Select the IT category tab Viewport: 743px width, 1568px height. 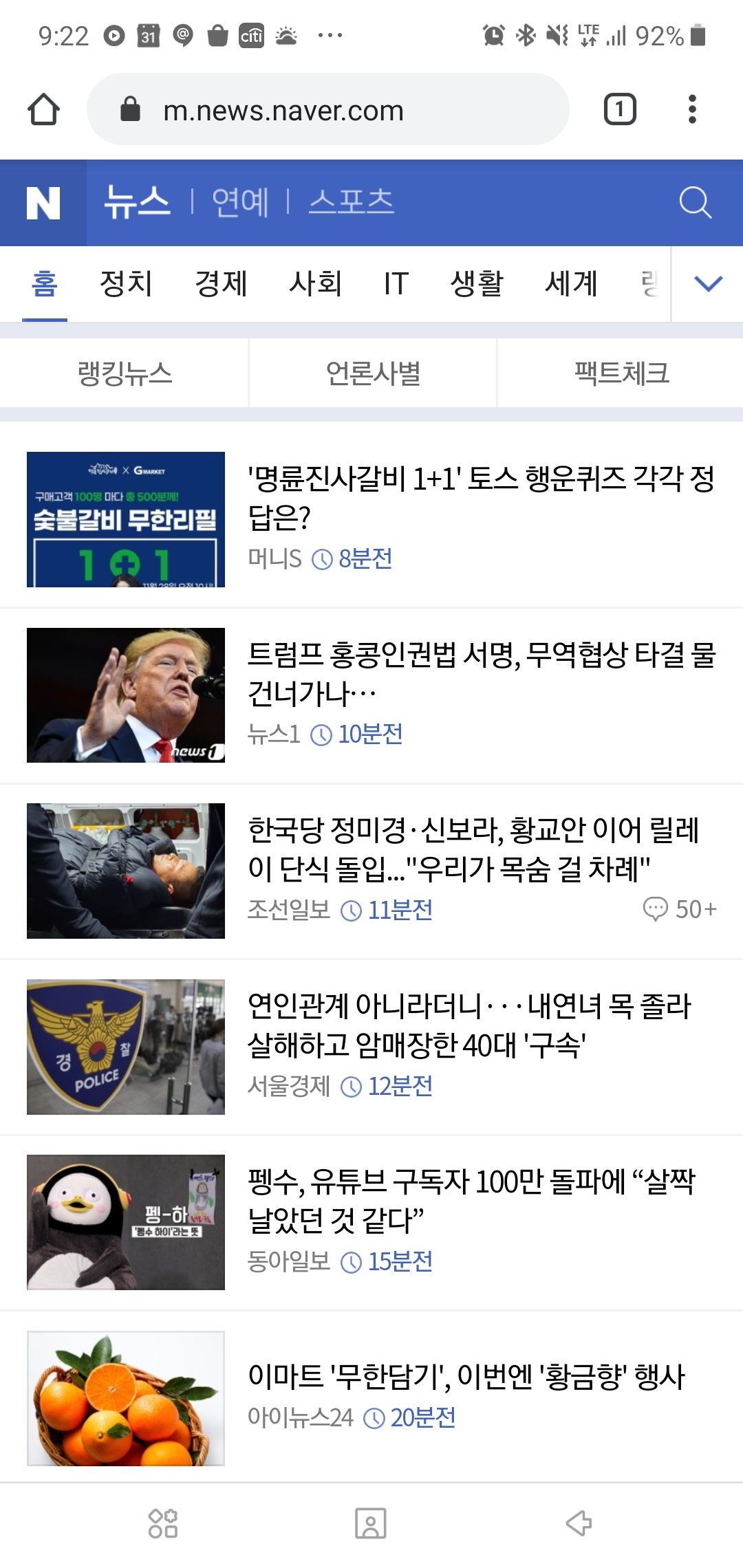coord(396,283)
